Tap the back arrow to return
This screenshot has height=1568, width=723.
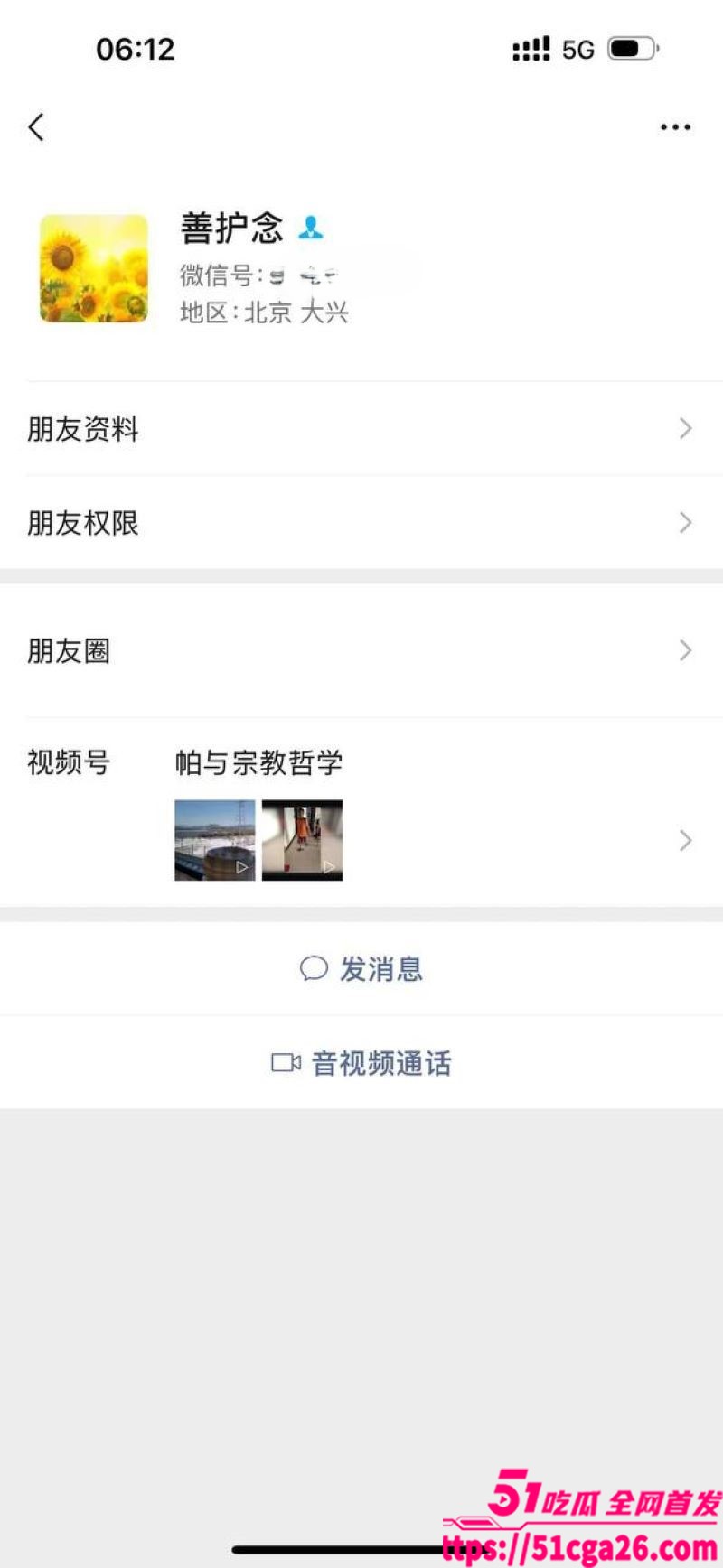tap(36, 126)
